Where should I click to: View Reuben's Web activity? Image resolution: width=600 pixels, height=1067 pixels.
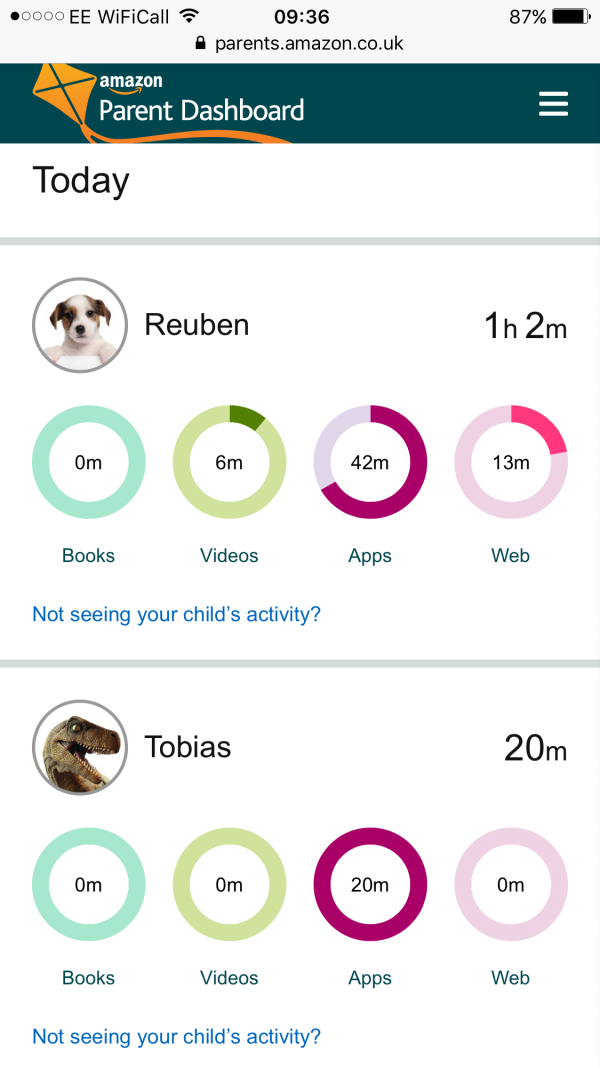[511, 462]
